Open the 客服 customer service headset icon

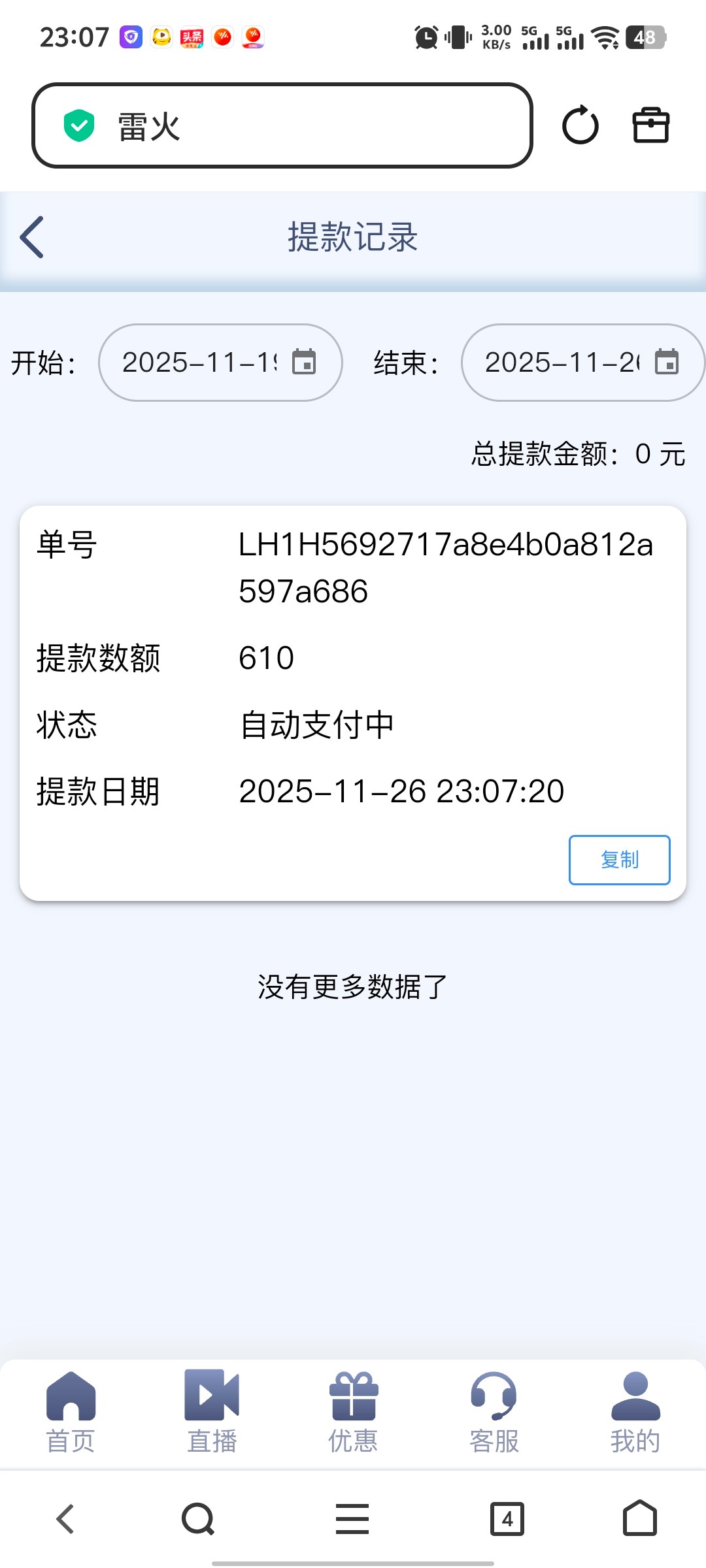495,1411
